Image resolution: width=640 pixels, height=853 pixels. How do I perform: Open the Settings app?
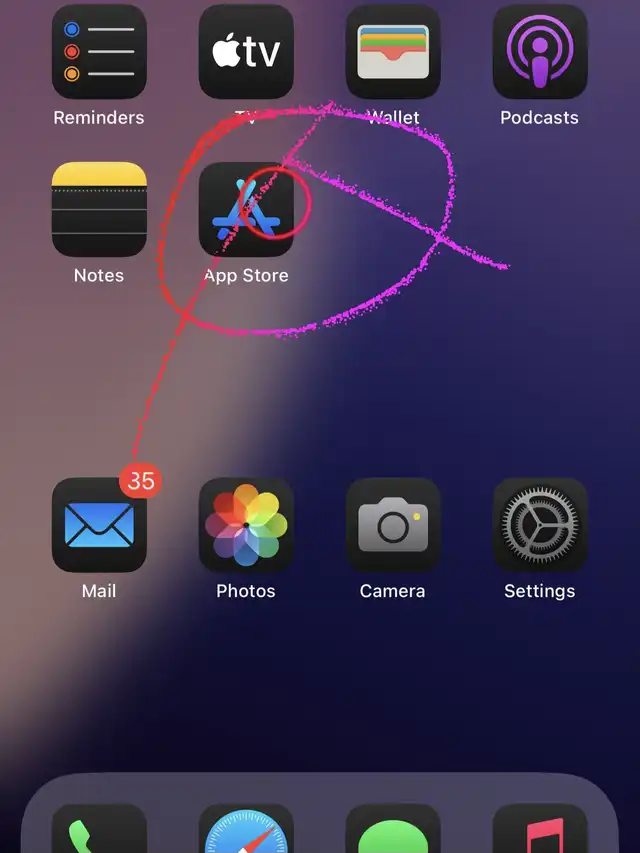pyautogui.click(x=540, y=526)
